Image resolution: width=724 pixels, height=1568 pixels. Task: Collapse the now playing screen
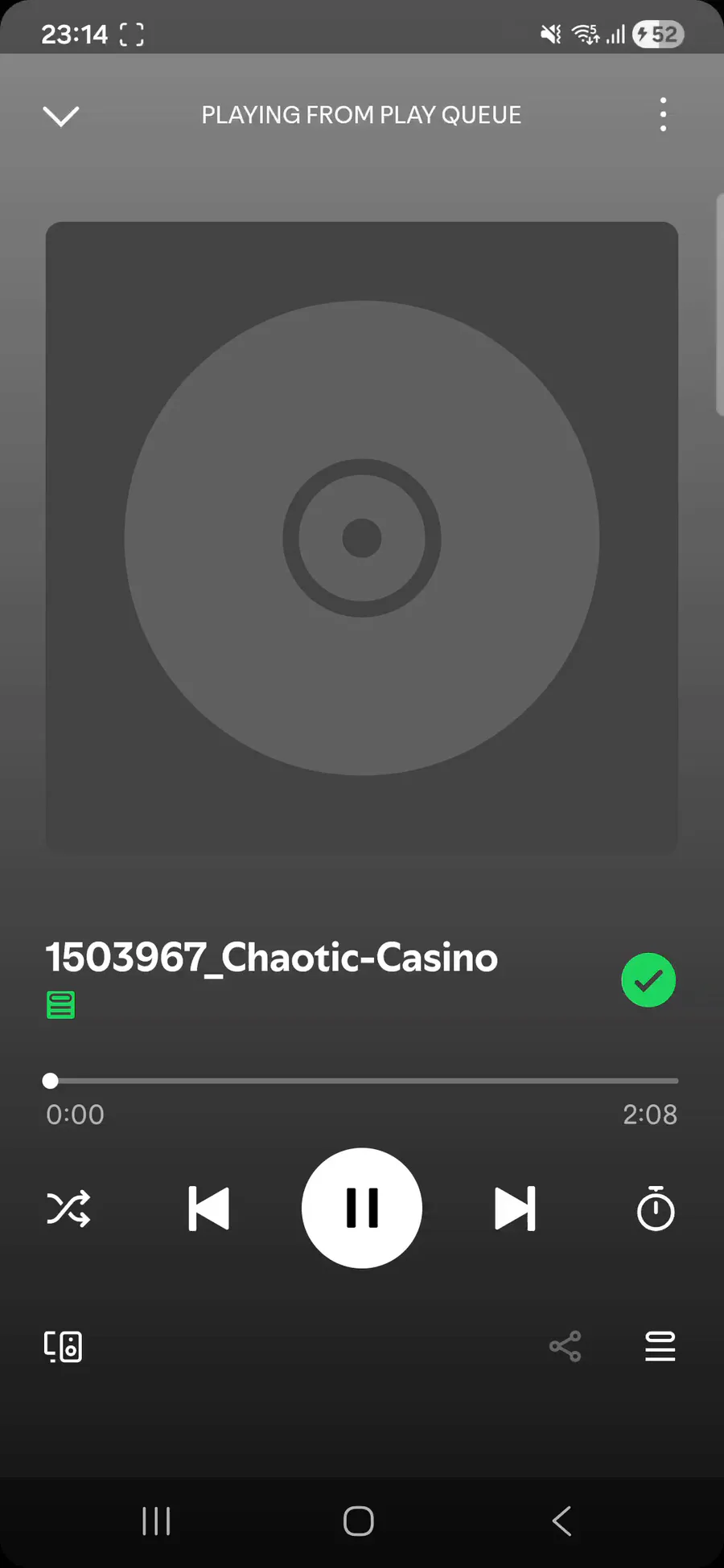[60, 116]
